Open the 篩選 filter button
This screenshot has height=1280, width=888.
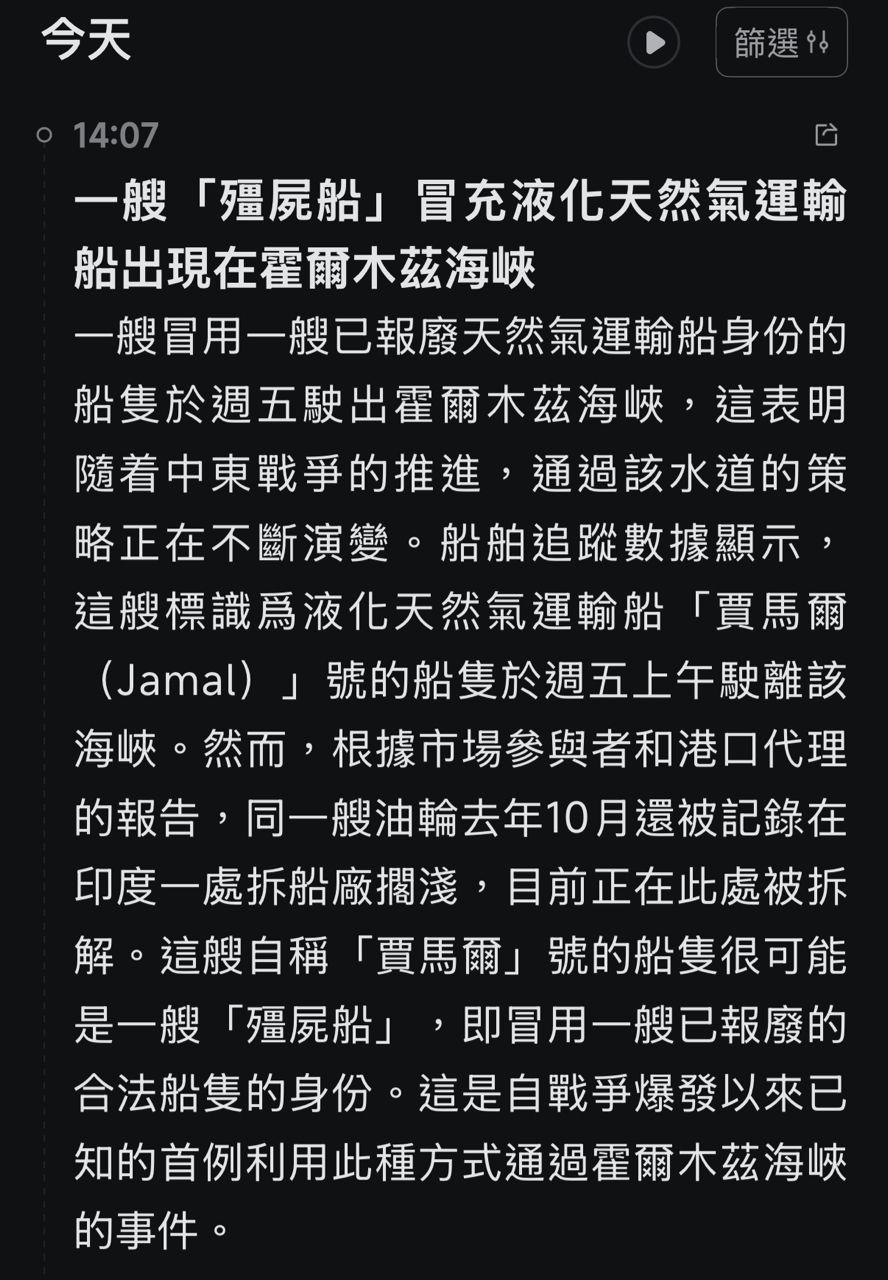pos(782,43)
